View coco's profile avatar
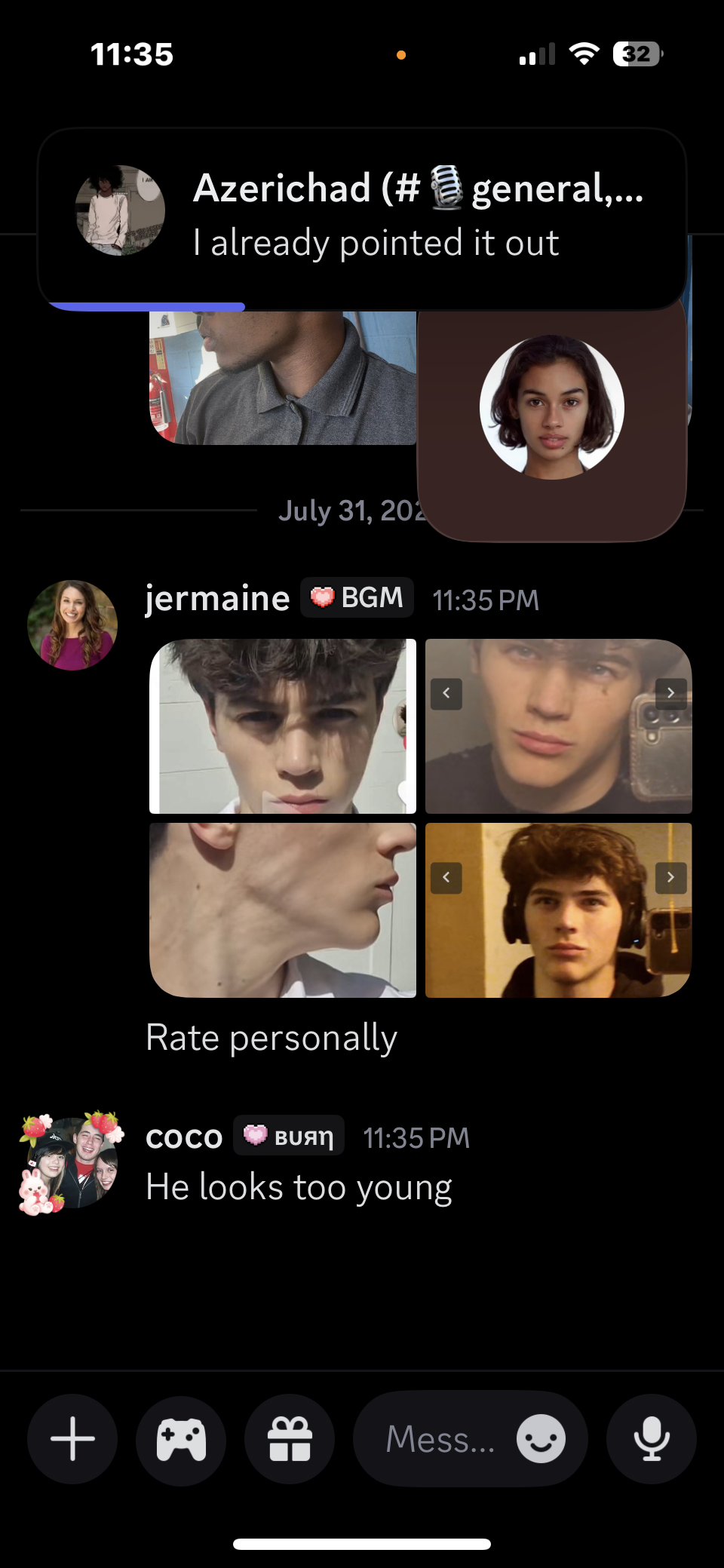 72,1162
